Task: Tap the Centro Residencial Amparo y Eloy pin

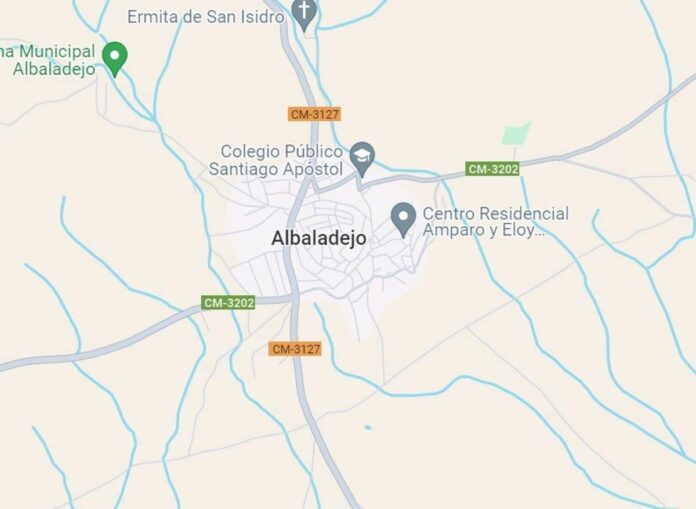Action: pos(402,217)
